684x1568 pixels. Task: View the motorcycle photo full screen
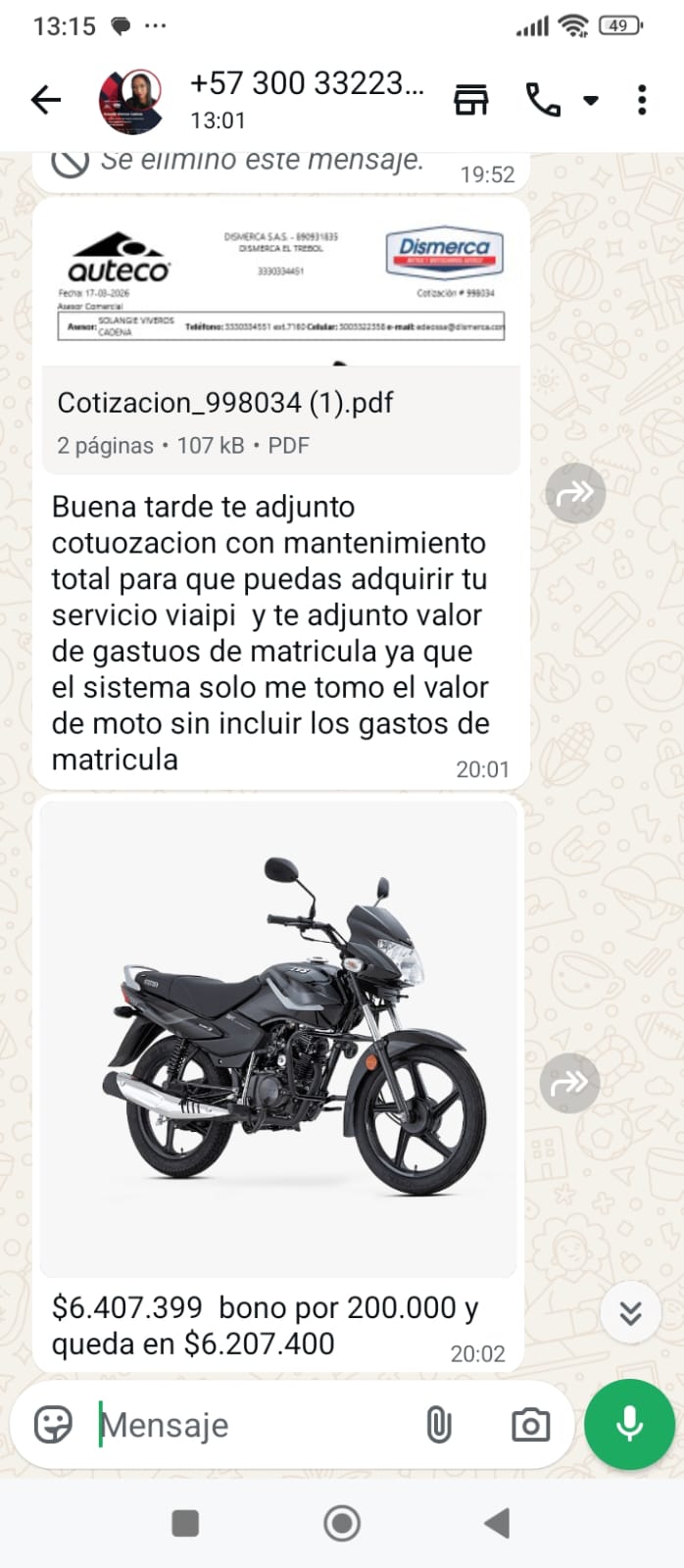click(x=278, y=1039)
